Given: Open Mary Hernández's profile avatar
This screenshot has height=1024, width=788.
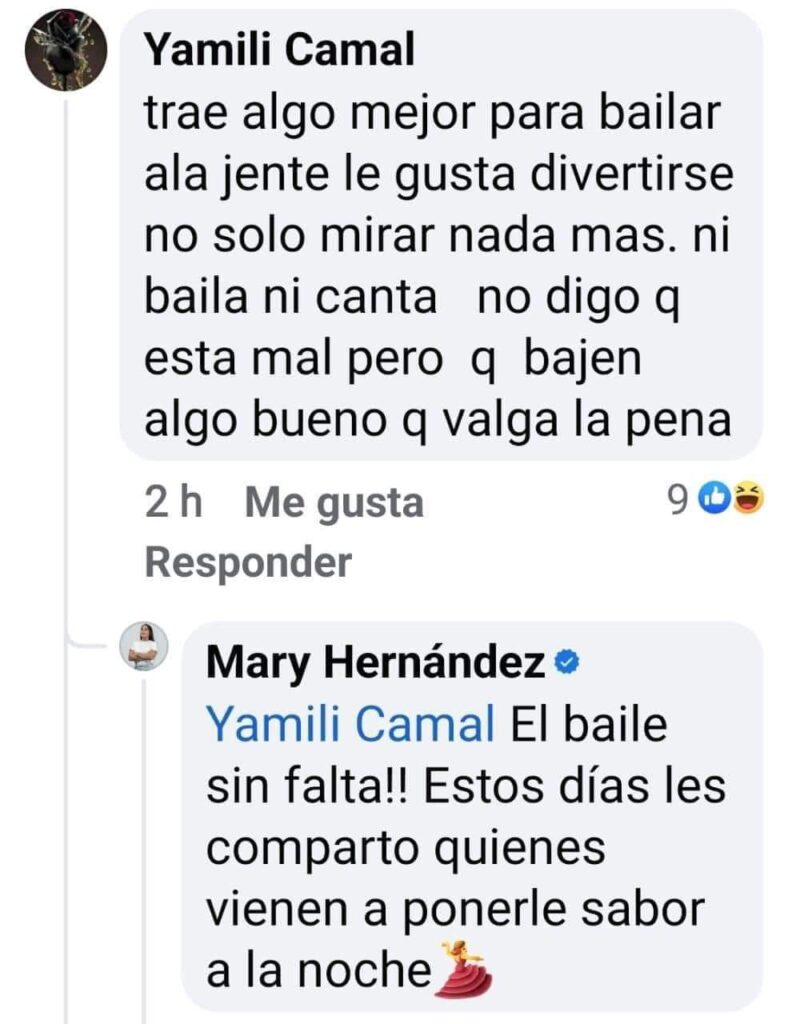Looking at the screenshot, I should (x=144, y=646).
